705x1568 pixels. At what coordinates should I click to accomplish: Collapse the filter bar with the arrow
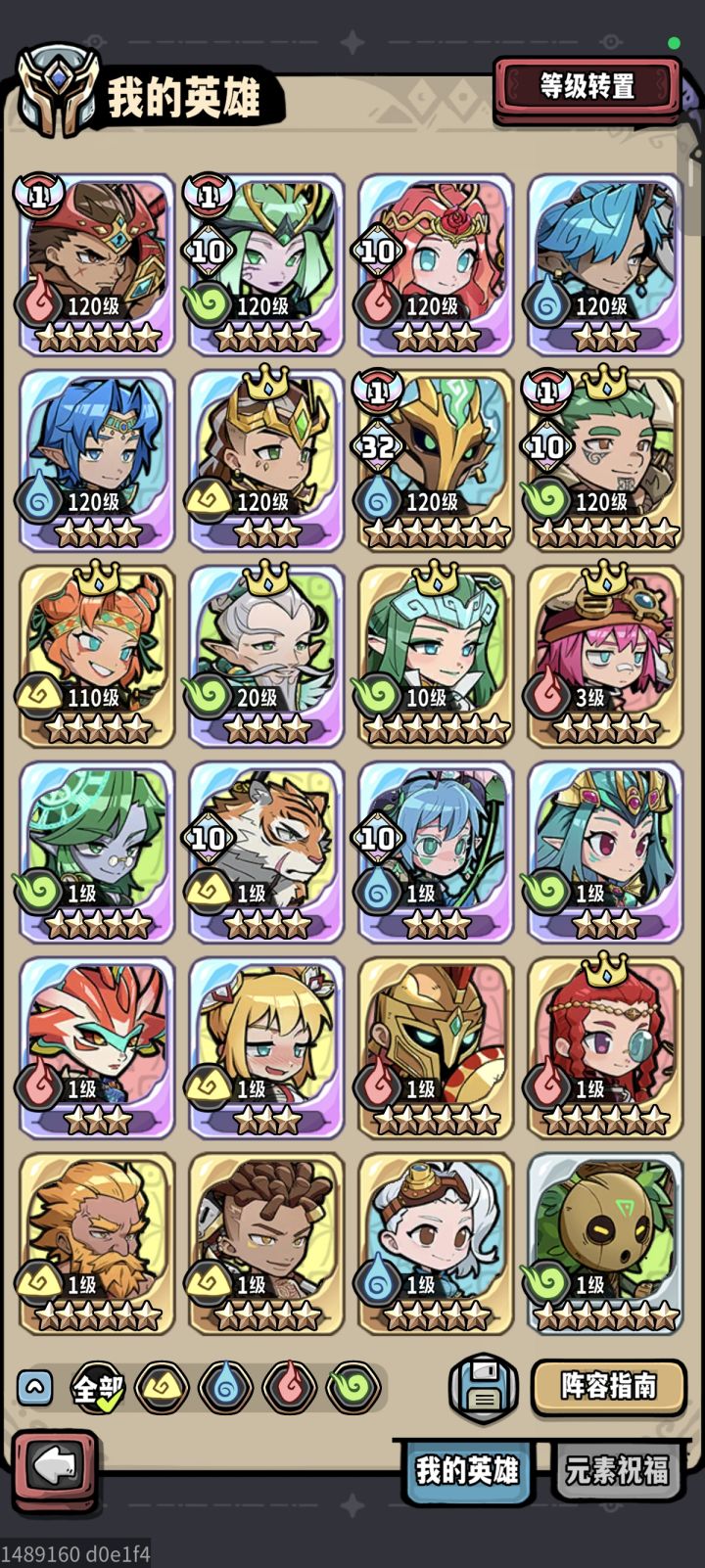pyautogui.click(x=35, y=1387)
